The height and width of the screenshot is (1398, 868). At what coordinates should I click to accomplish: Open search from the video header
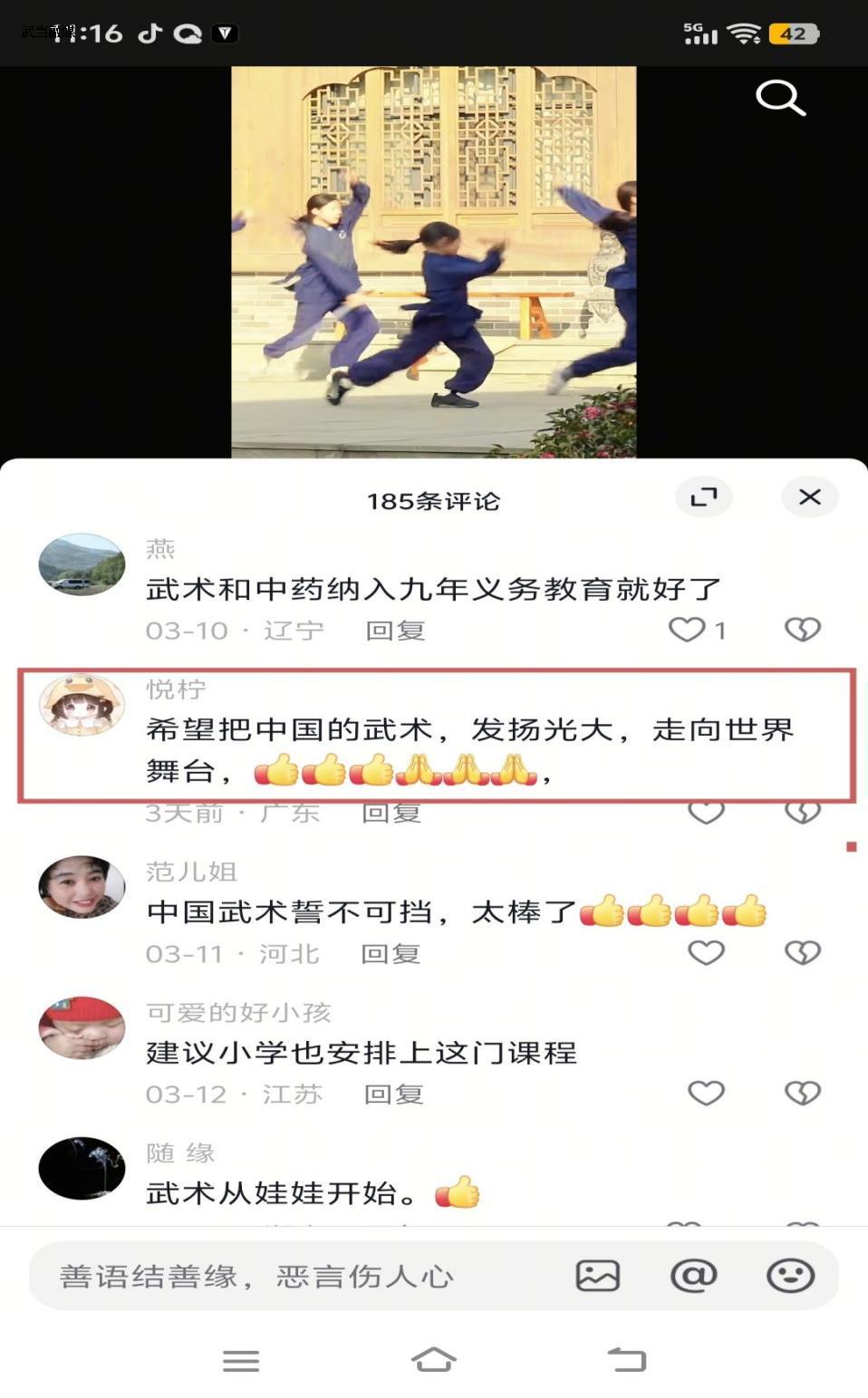[x=780, y=97]
